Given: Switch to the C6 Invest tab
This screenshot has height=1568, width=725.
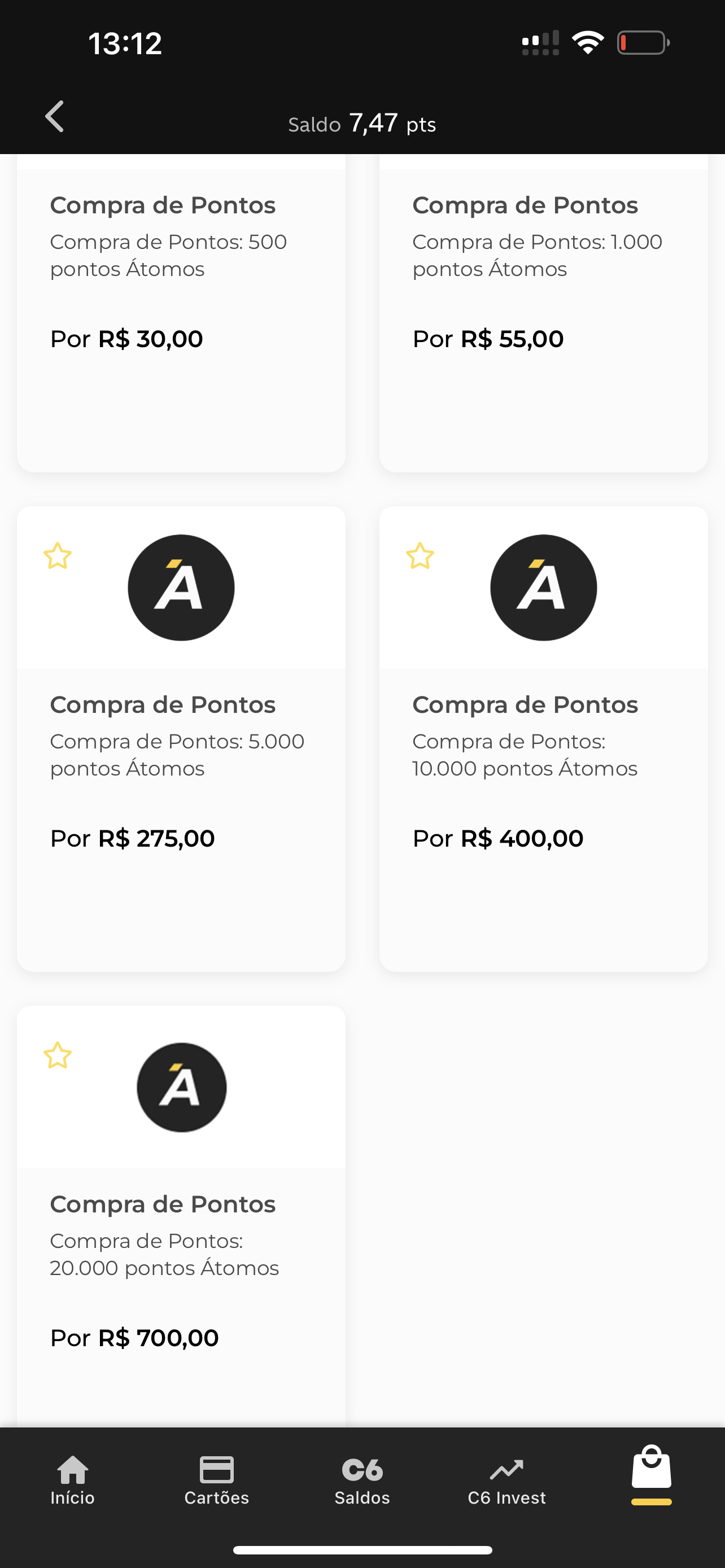Looking at the screenshot, I should [507, 1481].
